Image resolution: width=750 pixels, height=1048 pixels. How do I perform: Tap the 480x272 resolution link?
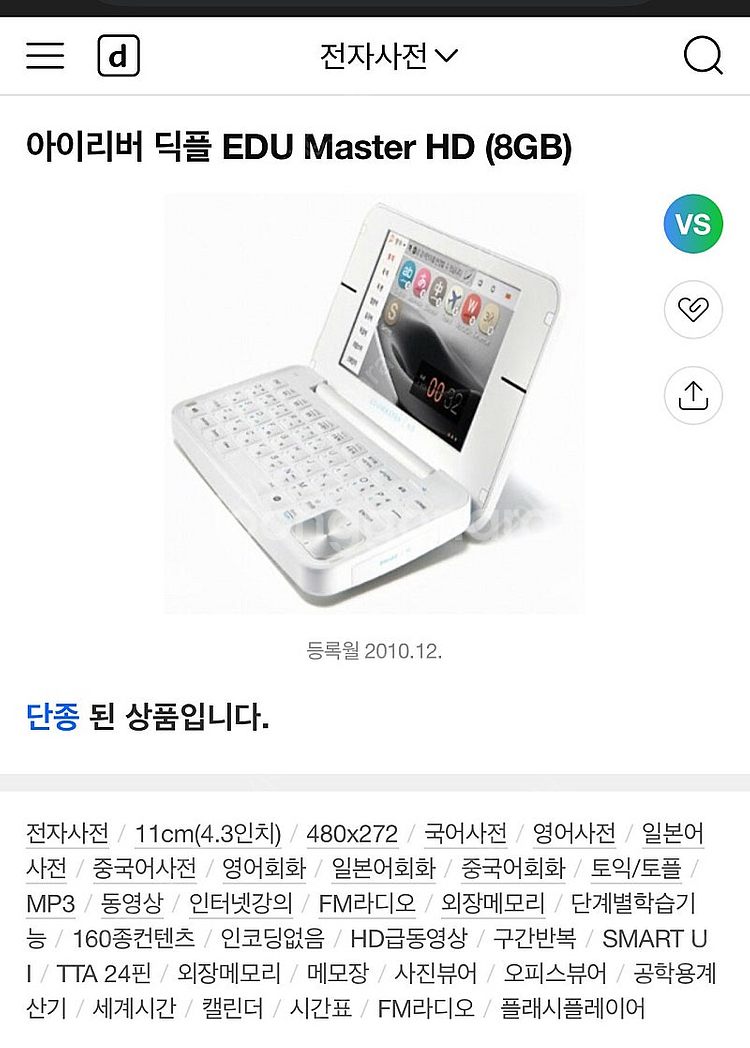[x=352, y=834]
